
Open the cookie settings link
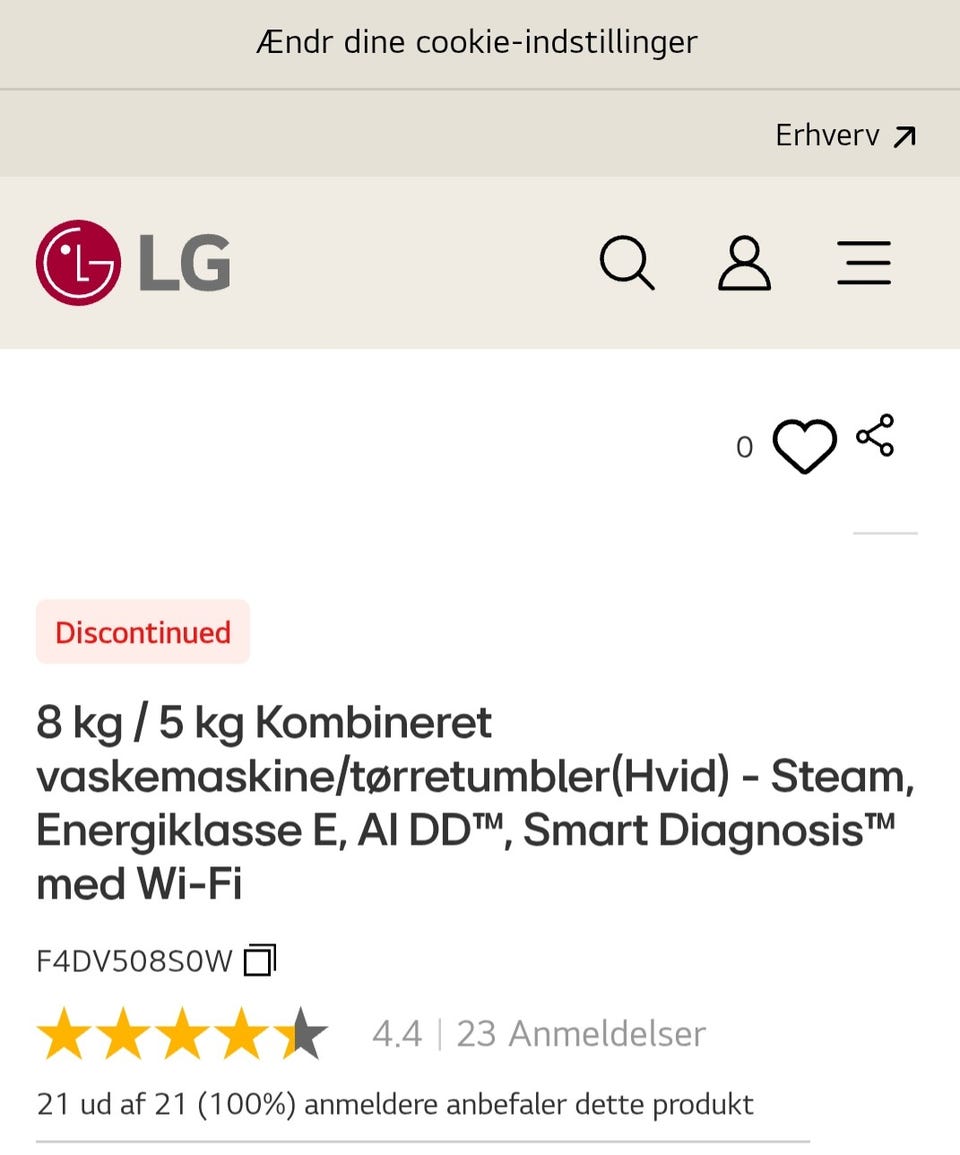coord(476,43)
